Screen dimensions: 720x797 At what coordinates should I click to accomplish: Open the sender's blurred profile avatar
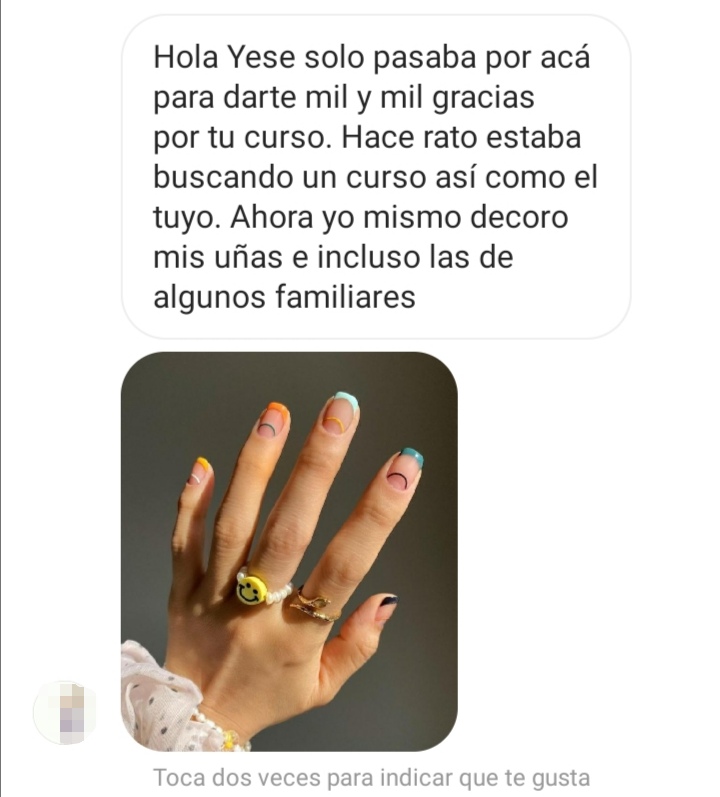pyautogui.click(x=65, y=713)
